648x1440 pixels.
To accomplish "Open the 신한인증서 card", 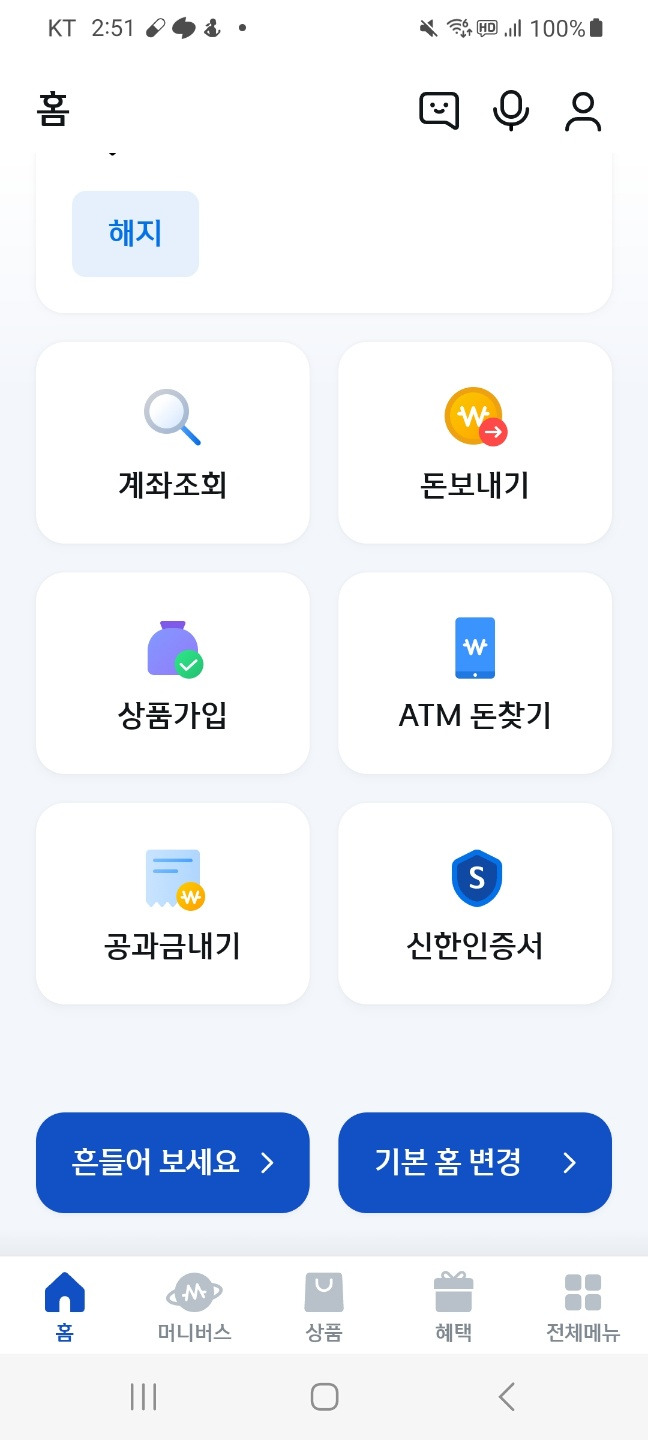I will [475, 903].
